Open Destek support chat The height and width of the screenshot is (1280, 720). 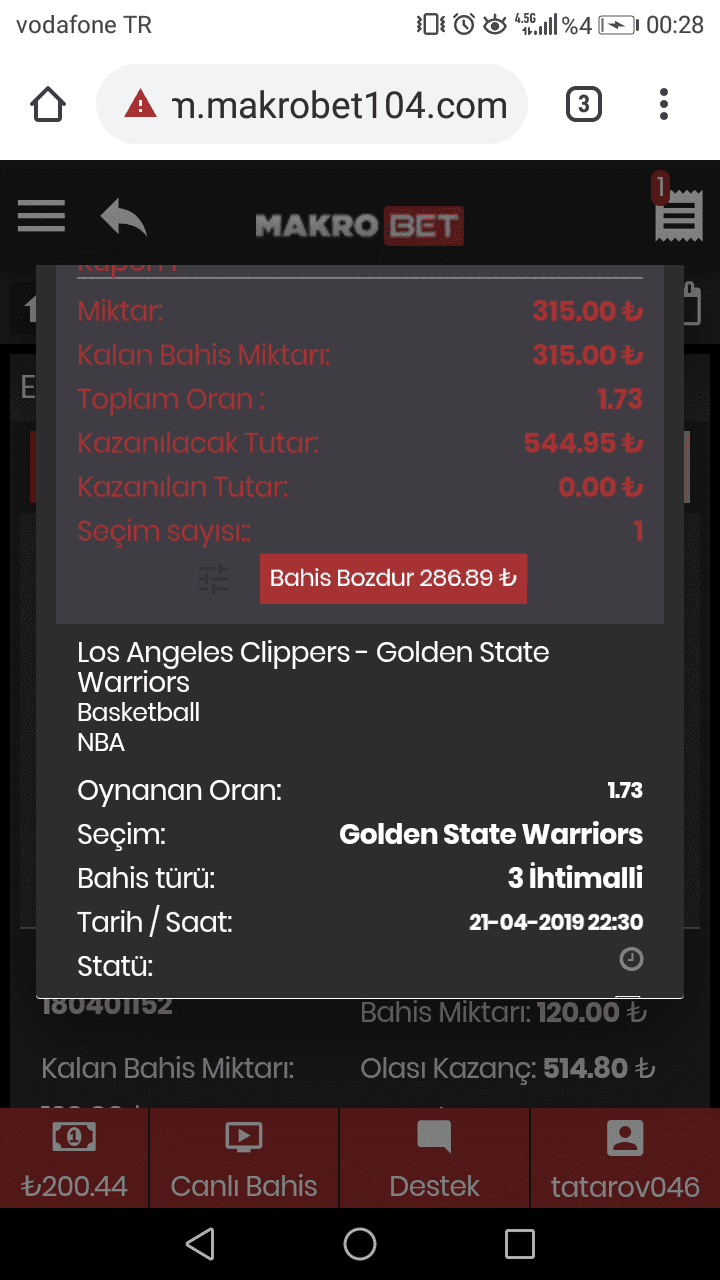434,1158
